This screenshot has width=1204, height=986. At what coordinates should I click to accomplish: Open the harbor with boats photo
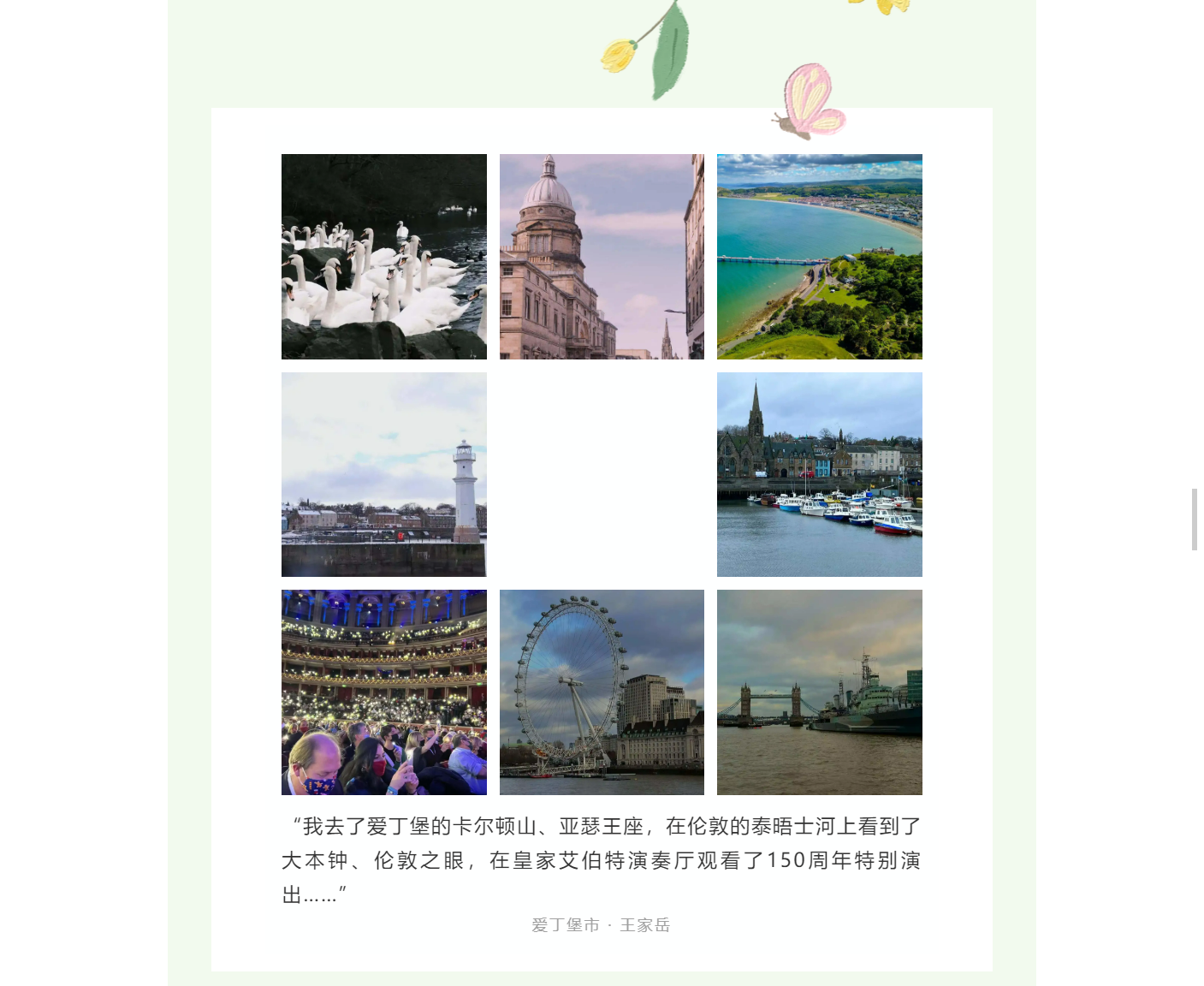(x=819, y=474)
